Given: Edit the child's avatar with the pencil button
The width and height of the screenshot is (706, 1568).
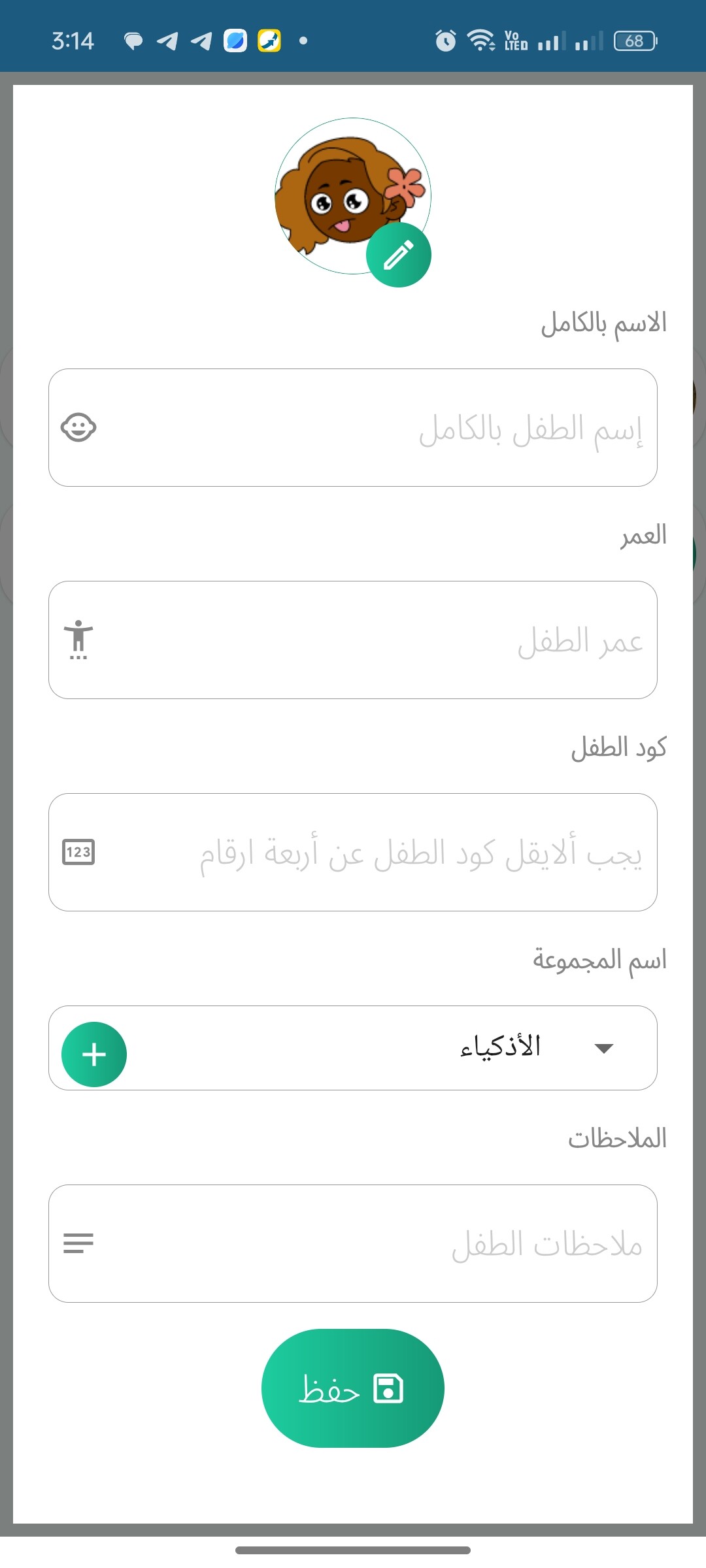Looking at the screenshot, I should point(398,255).
